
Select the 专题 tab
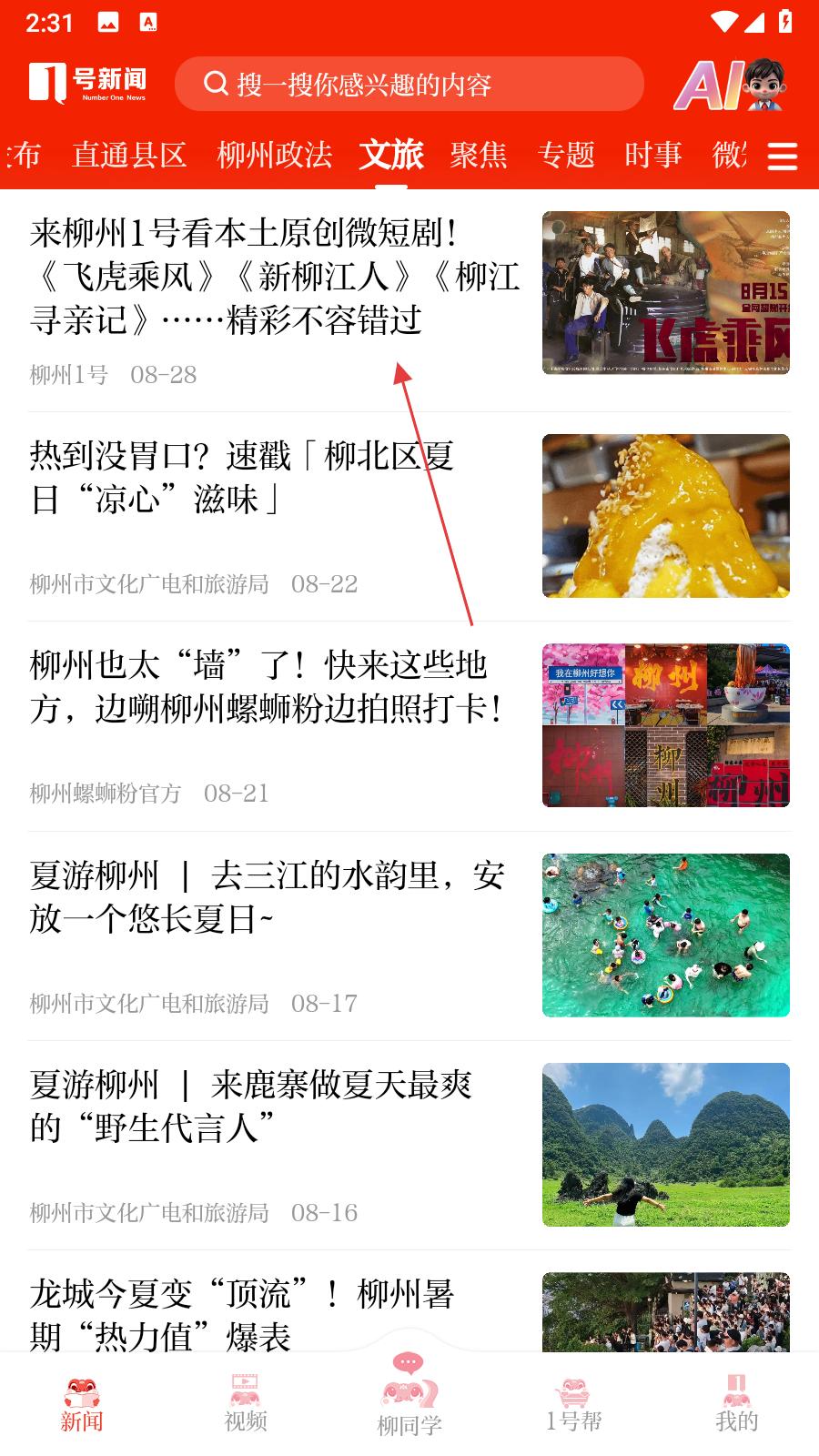566,155
